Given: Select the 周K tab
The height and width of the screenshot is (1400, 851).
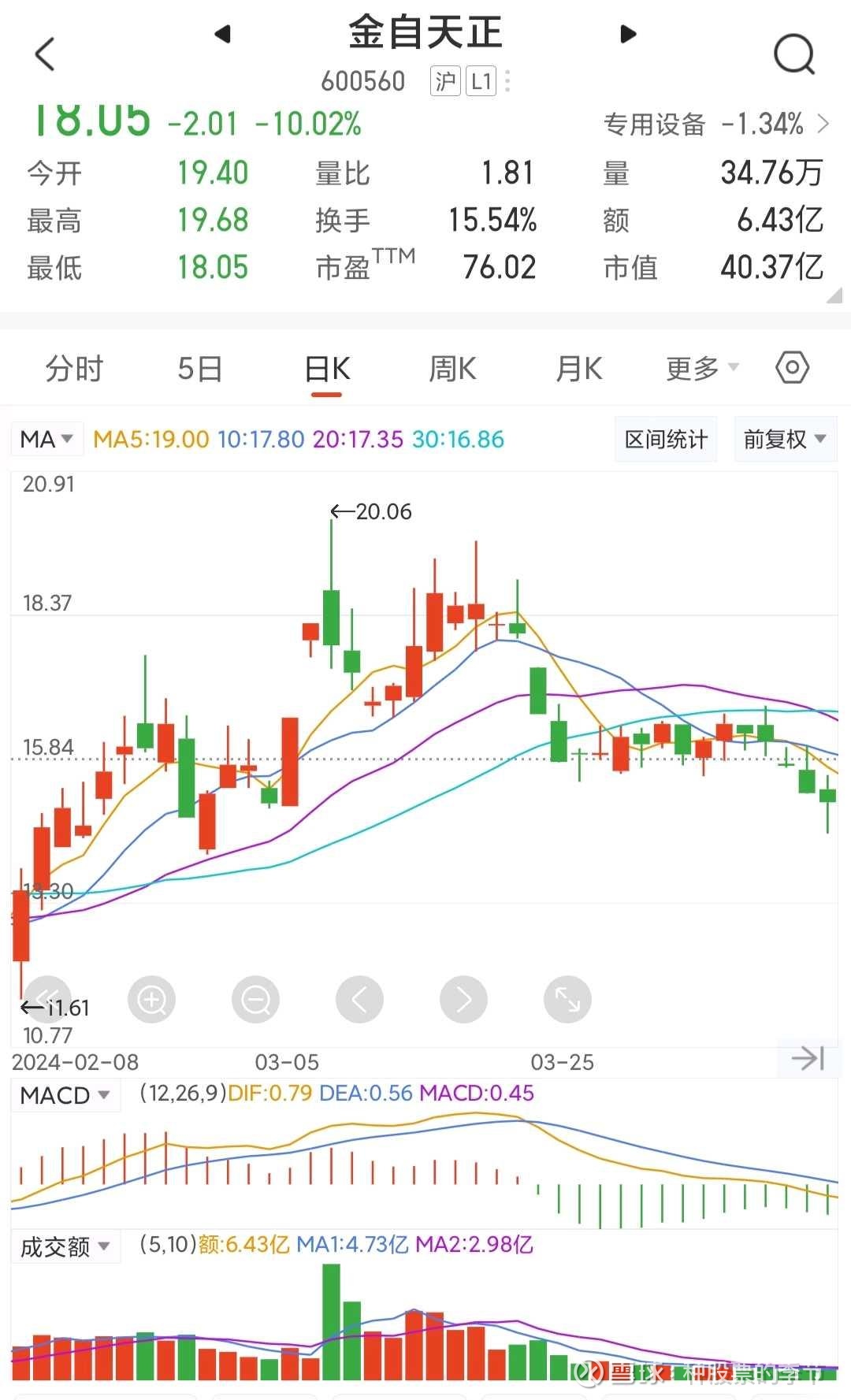Looking at the screenshot, I should (x=452, y=368).
